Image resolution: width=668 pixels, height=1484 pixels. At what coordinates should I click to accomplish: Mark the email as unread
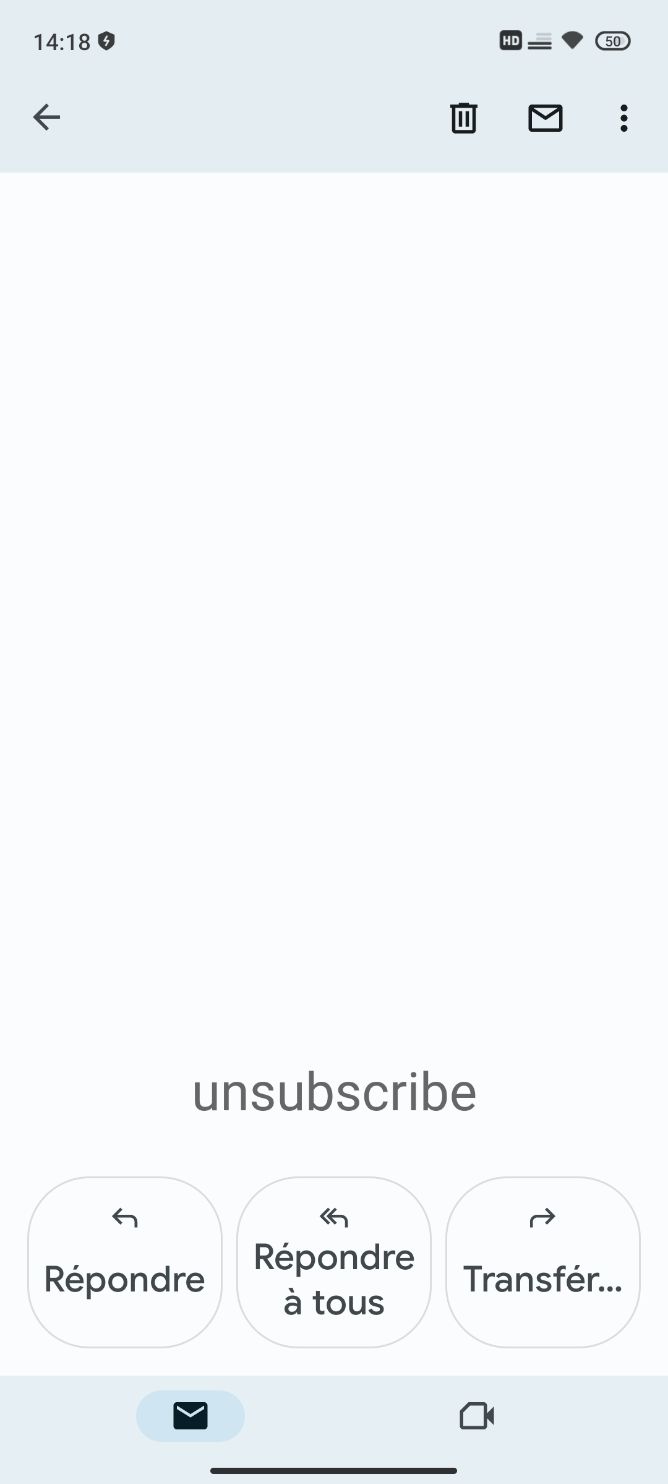pyautogui.click(x=545, y=118)
